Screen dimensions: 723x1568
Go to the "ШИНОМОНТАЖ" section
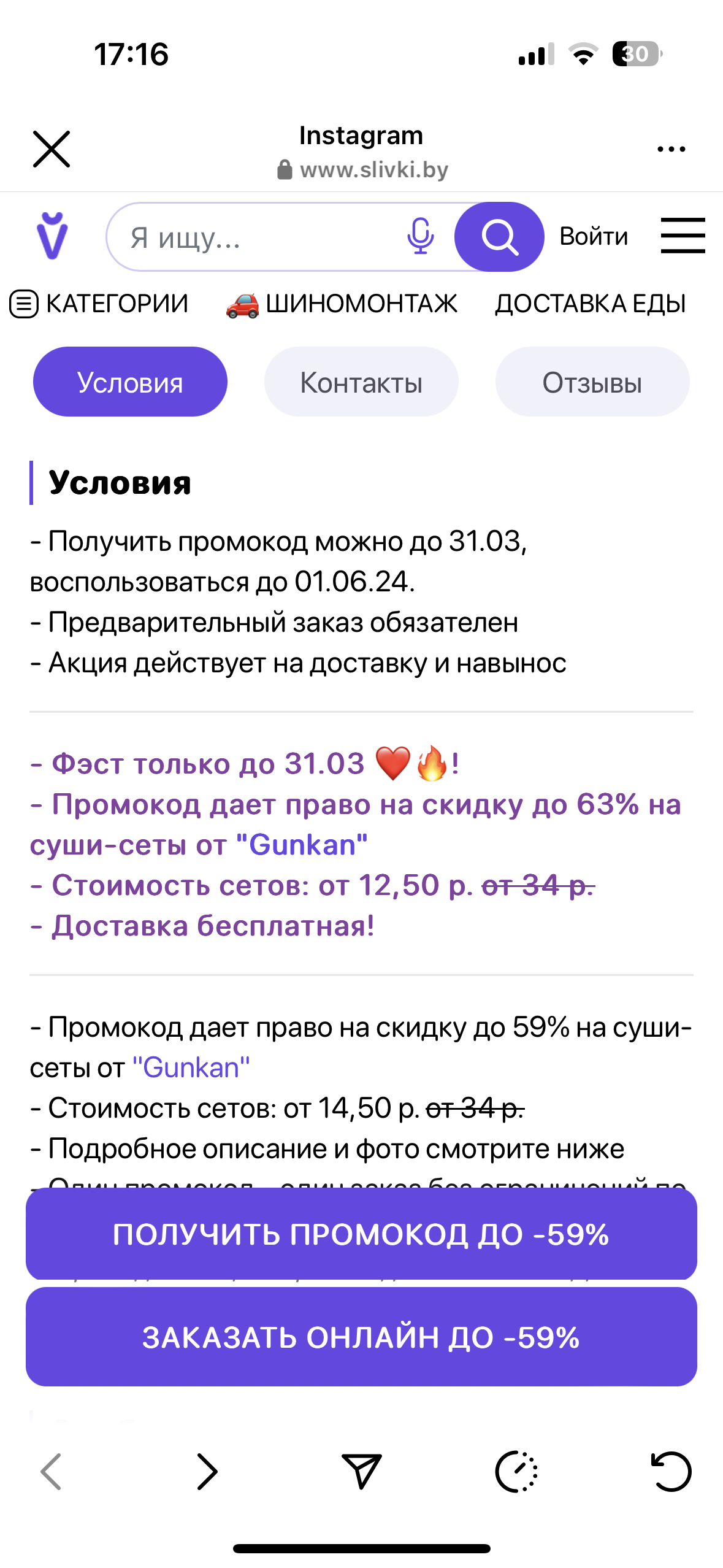click(342, 304)
